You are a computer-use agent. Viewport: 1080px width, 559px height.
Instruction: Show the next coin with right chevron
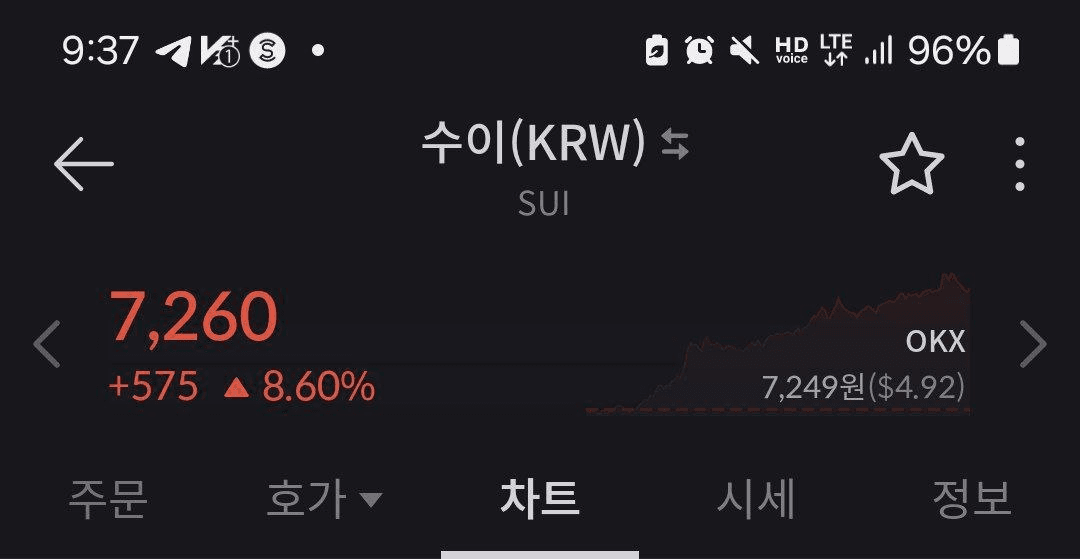pyautogui.click(x=1032, y=344)
